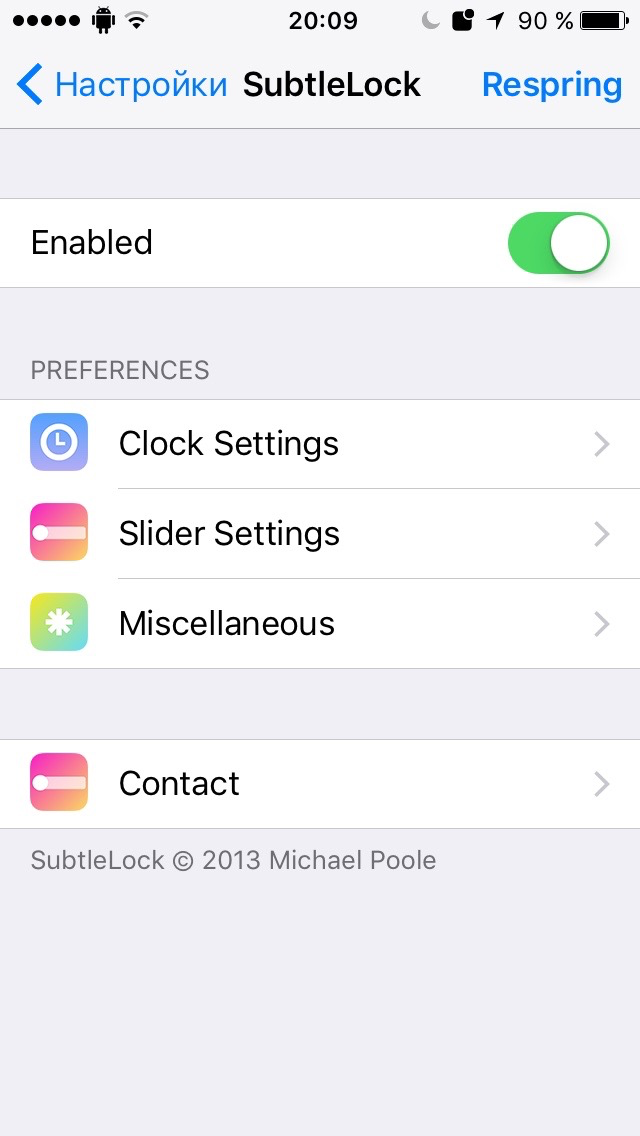This screenshot has height=1136, width=640.
Task: Open Clock Settings
Action: coord(320,443)
